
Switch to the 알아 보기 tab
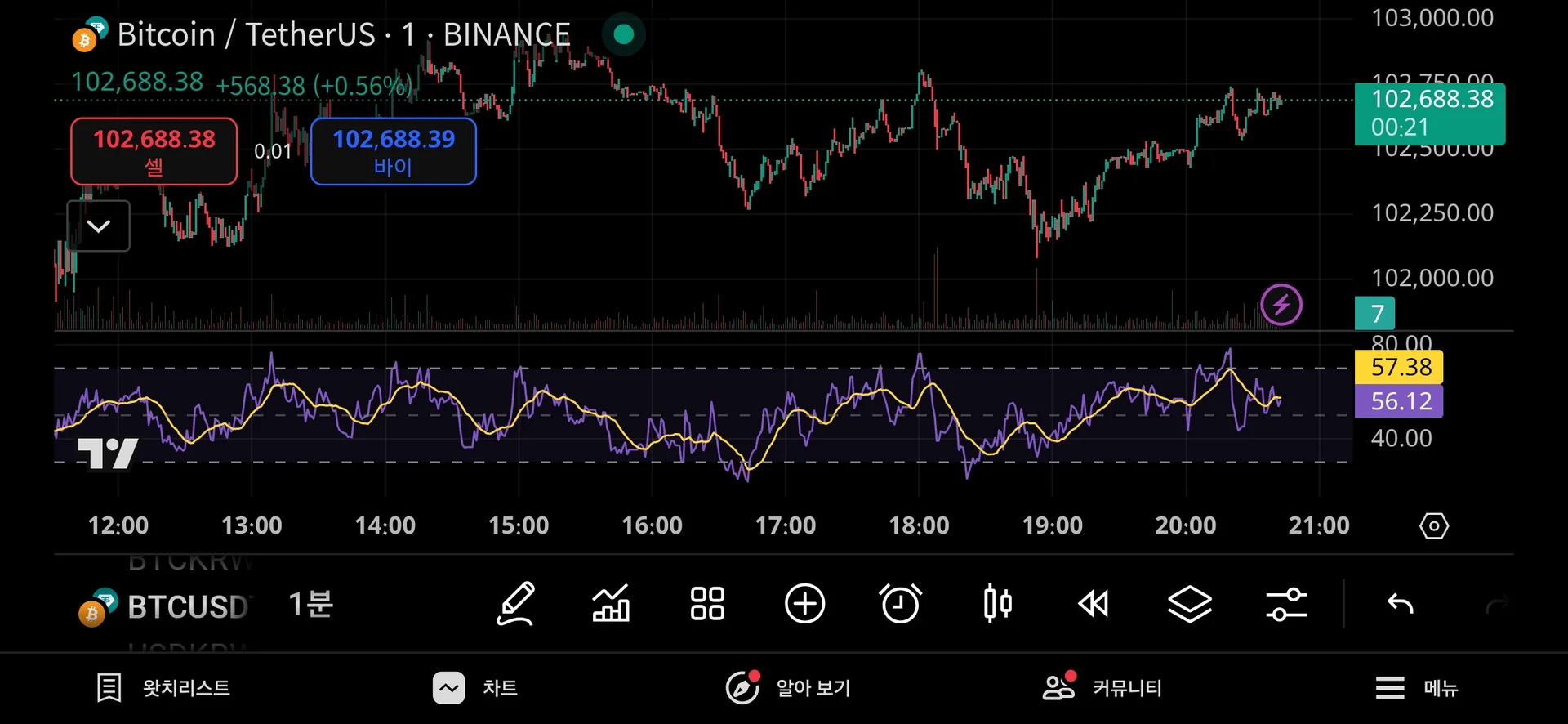pos(788,688)
